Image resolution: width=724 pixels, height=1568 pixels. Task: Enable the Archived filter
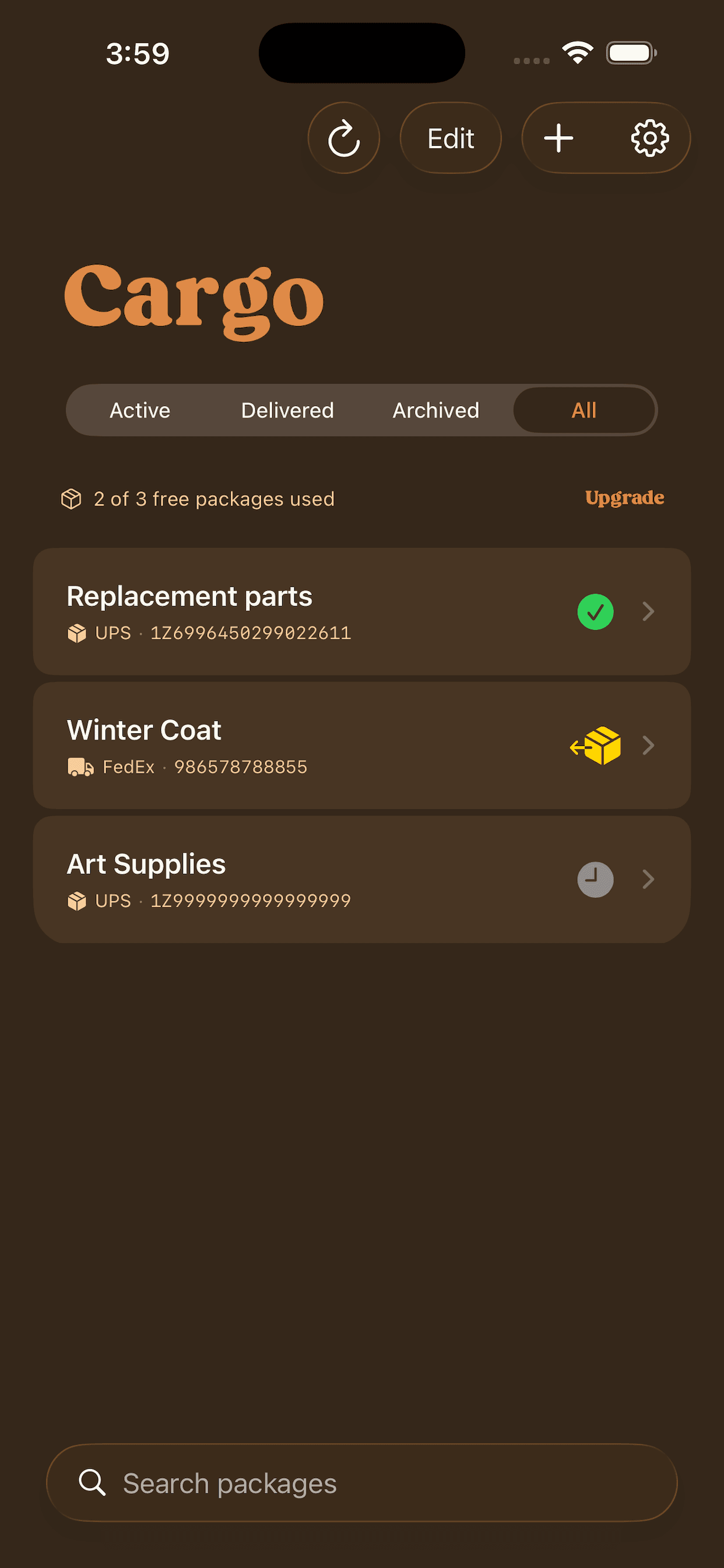click(x=435, y=410)
